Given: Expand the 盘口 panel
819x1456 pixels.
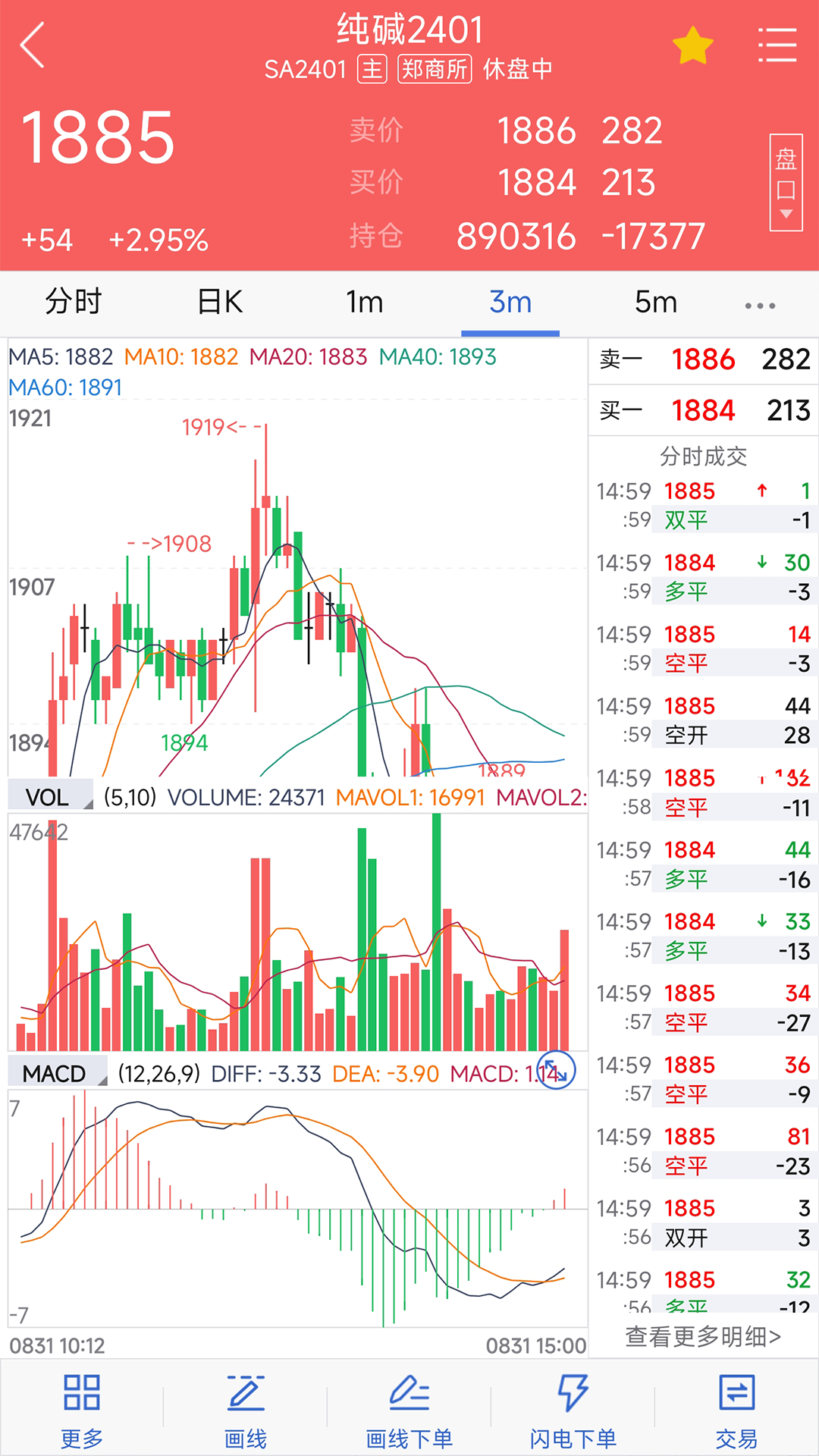Looking at the screenshot, I should tap(786, 182).
